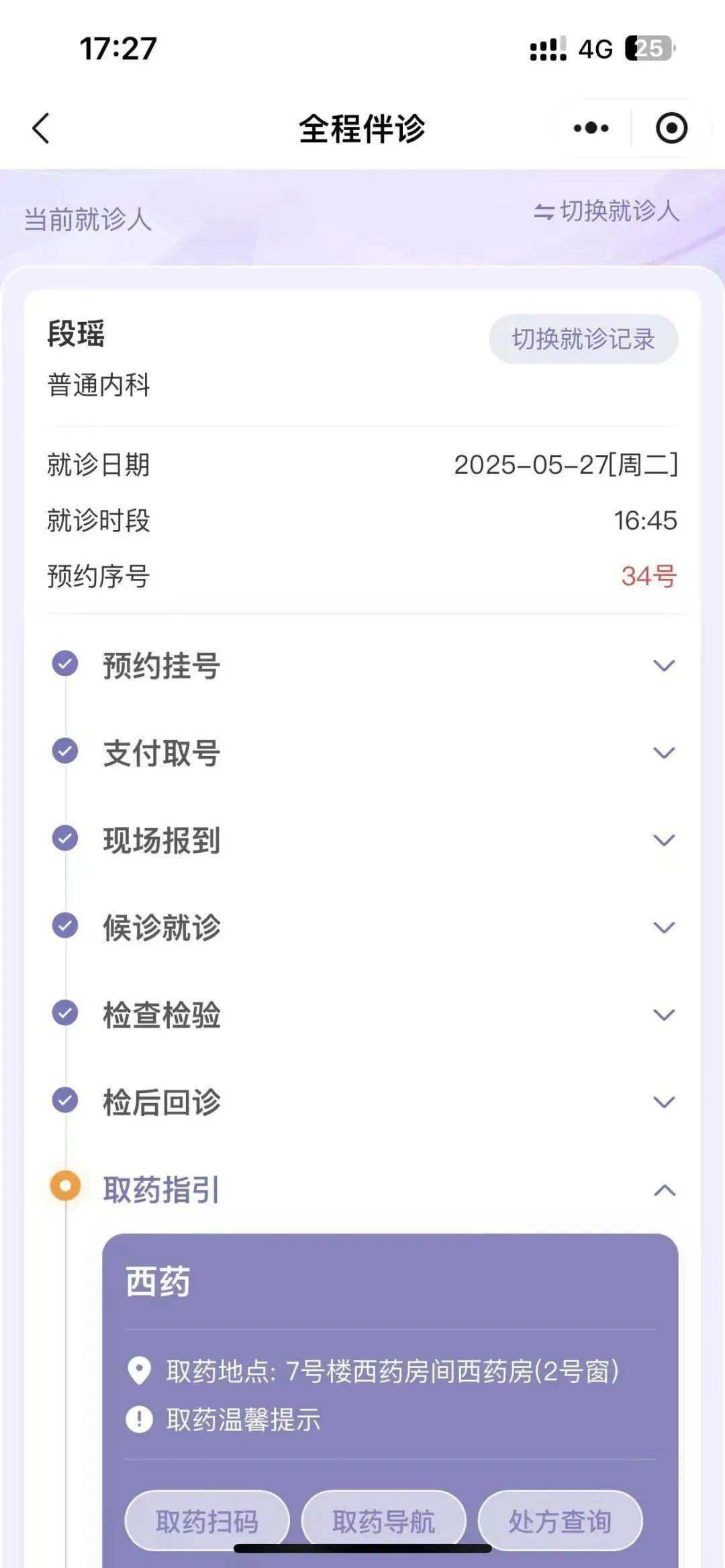This screenshot has height=1568, width=725.
Task: Collapse the 取药指引 section
Action: pos(663,1190)
